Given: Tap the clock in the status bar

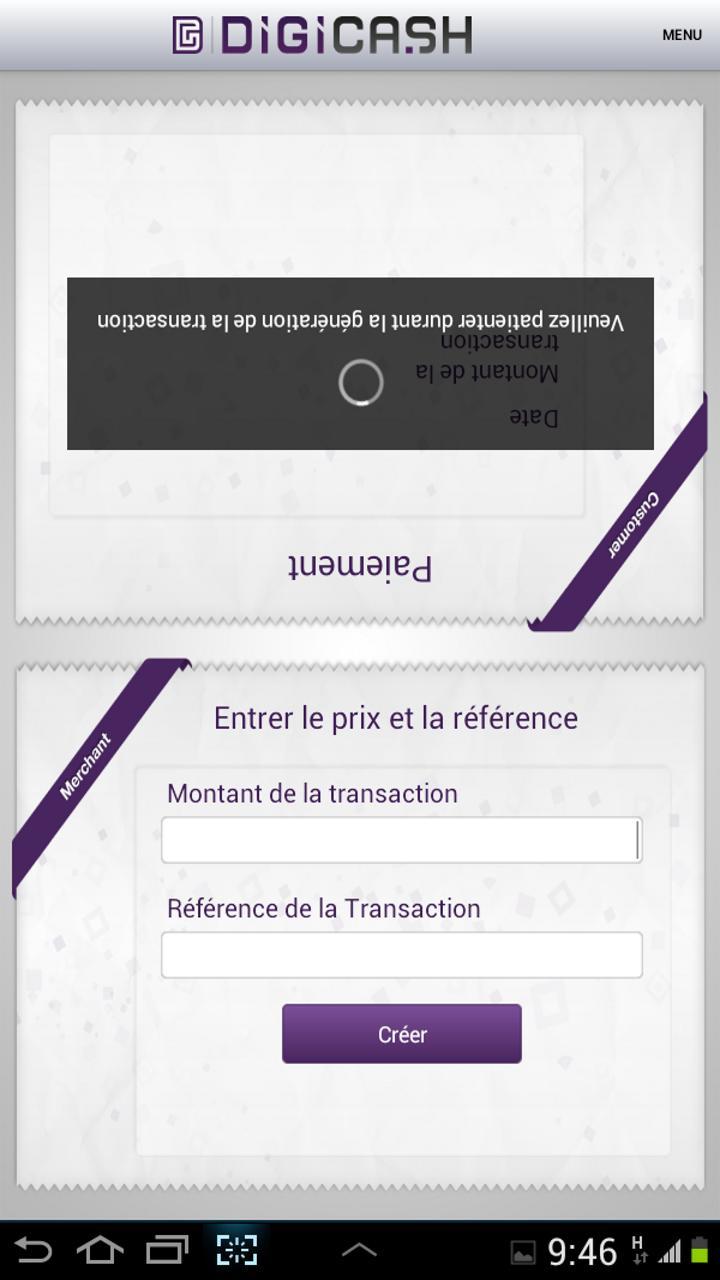Looking at the screenshot, I should click(580, 1250).
